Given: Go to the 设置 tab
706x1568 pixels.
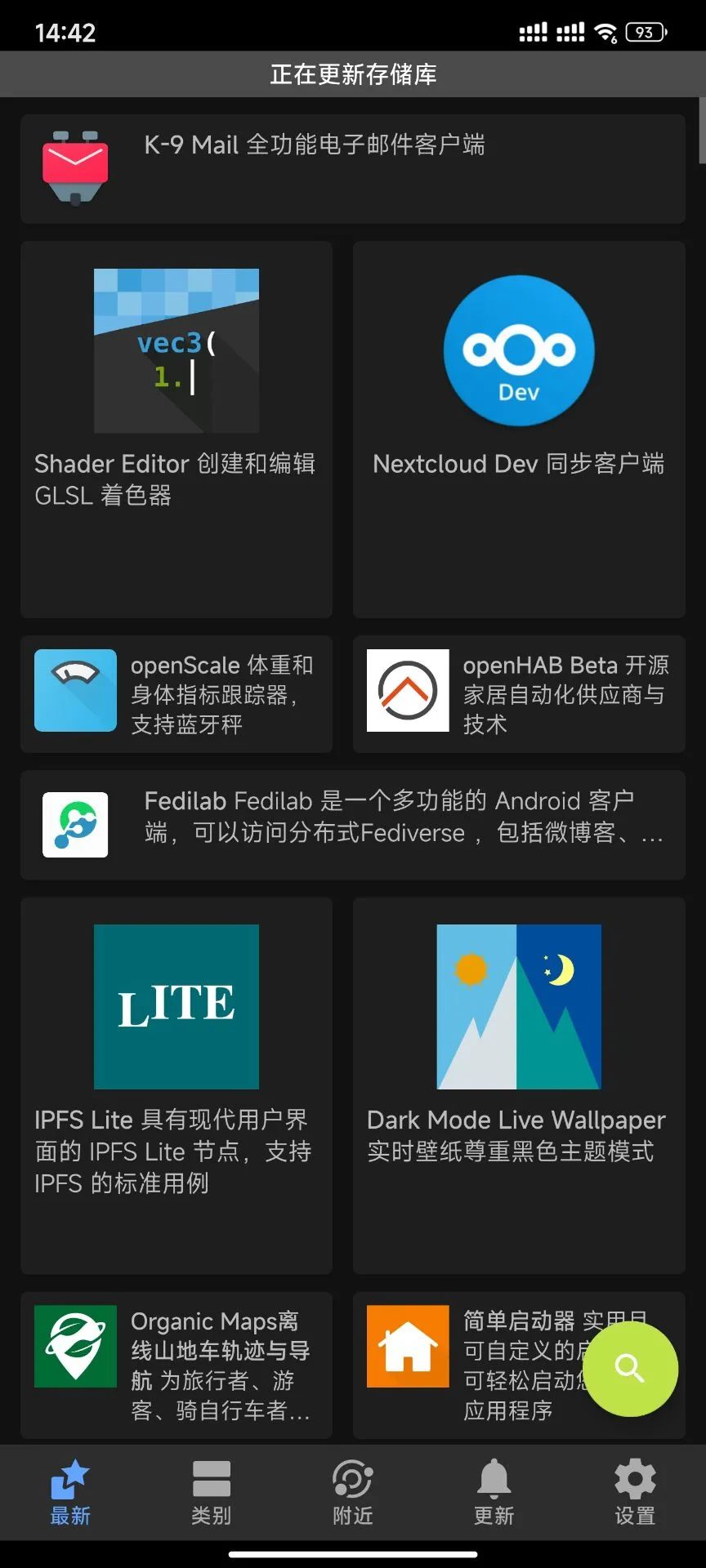Looking at the screenshot, I should coord(635,1493).
